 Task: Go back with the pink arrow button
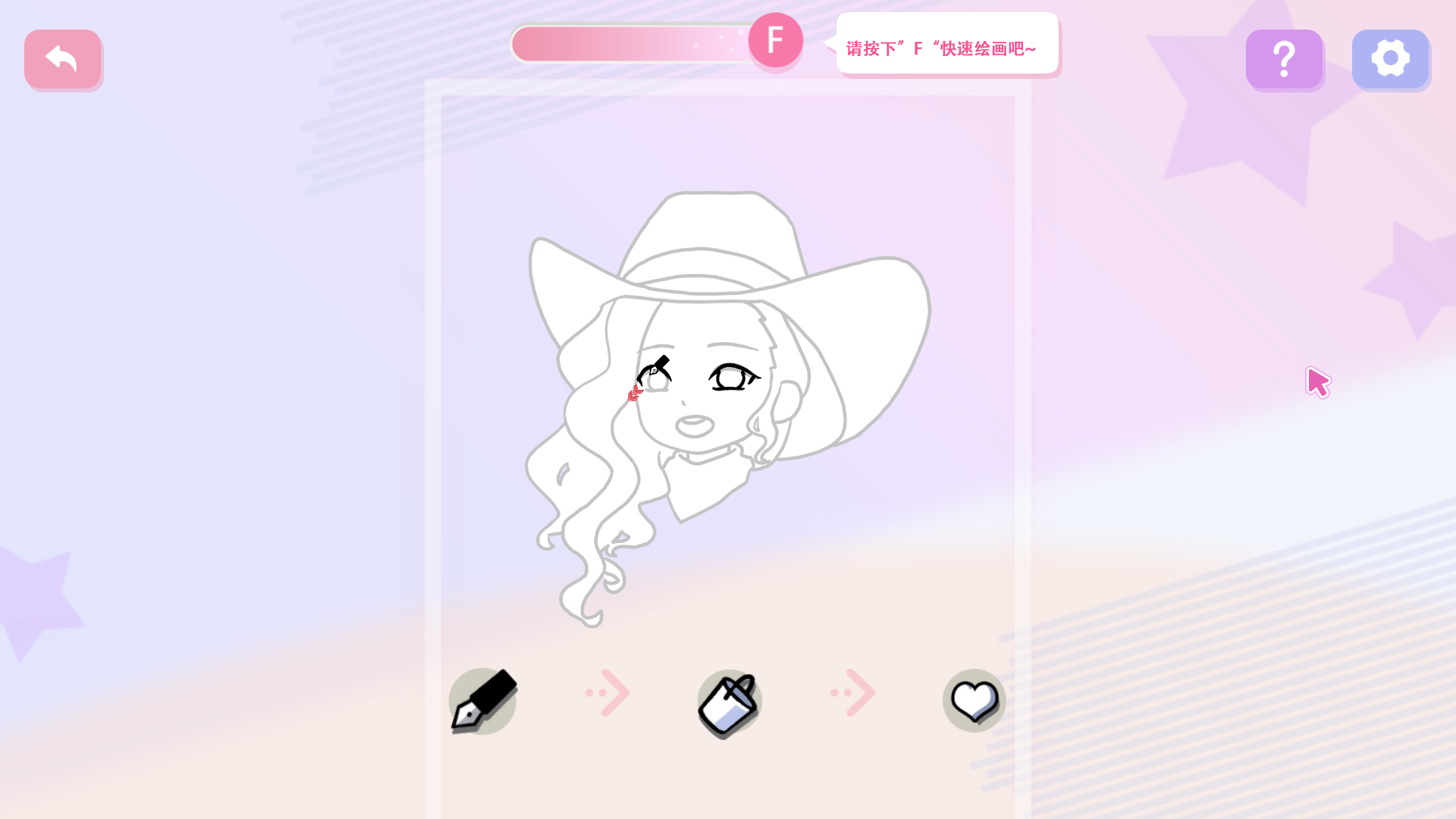[x=63, y=59]
